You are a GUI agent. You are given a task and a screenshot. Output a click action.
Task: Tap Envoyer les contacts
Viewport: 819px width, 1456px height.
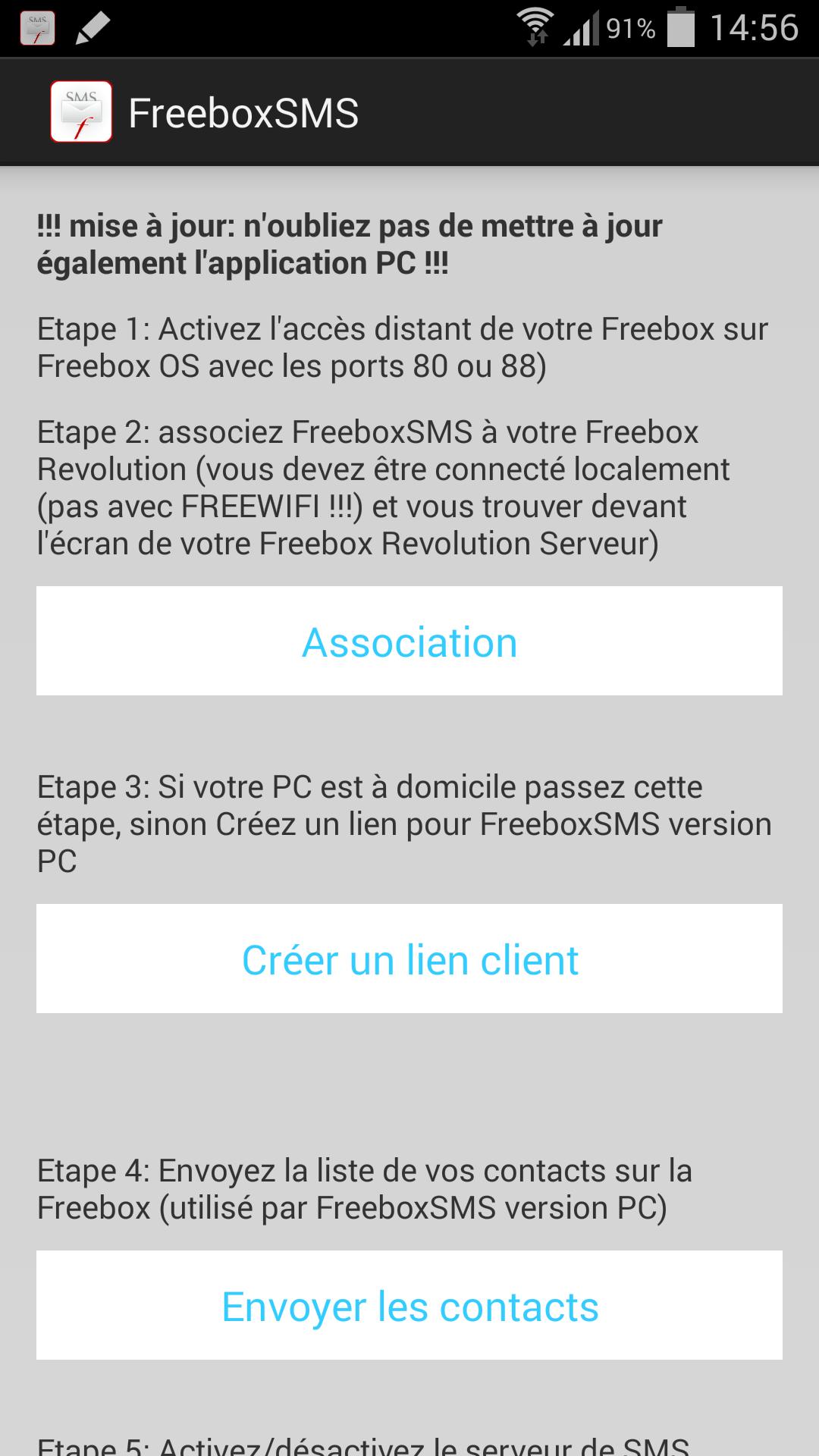tap(409, 1305)
